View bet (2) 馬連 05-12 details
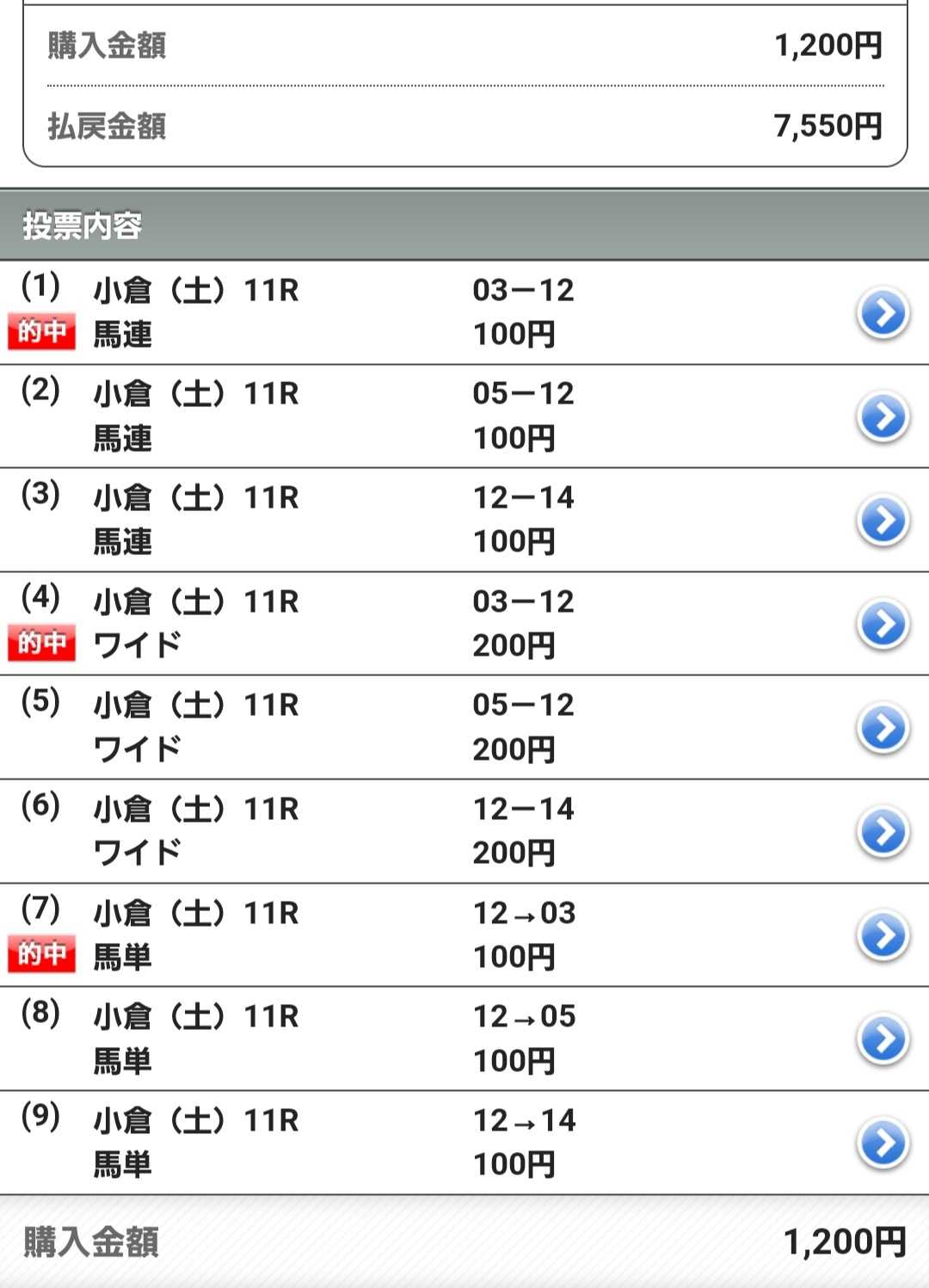This screenshot has height=1288, width=929. click(883, 417)
